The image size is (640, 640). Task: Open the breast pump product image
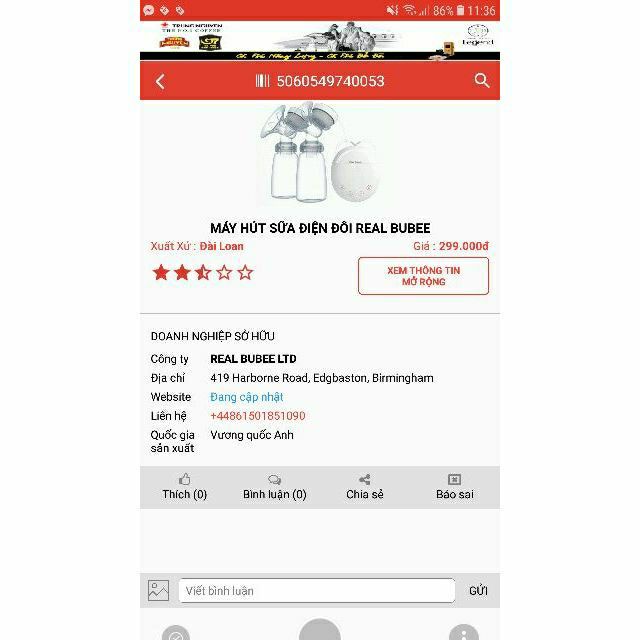(x=318, y=153)
